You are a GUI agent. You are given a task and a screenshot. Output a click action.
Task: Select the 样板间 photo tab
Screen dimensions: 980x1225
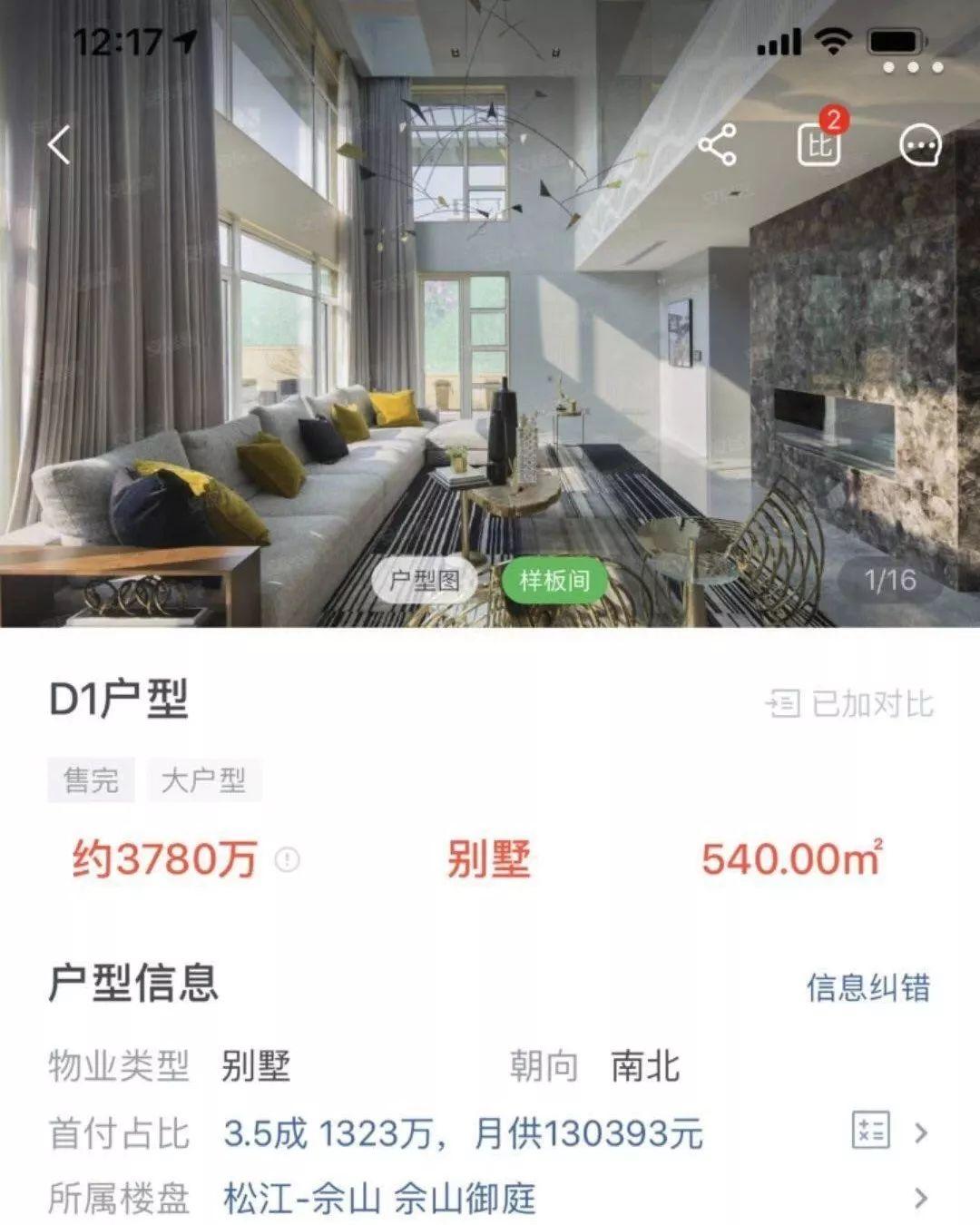point(554,580)
